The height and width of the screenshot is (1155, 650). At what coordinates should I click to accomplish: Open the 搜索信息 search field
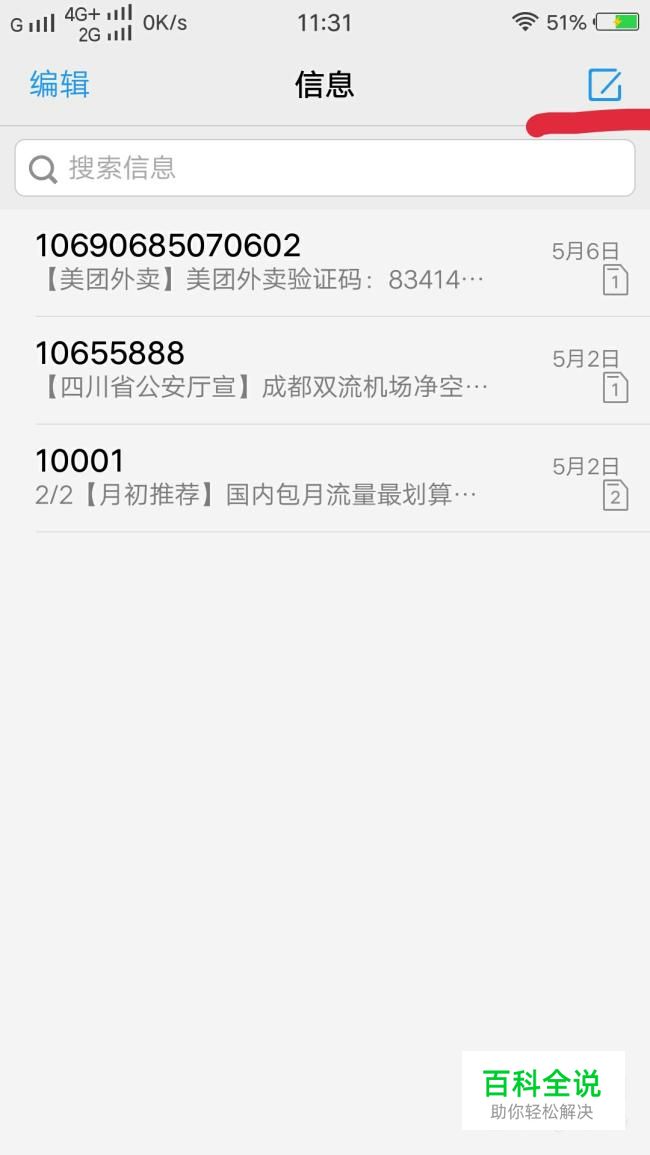click(324, 168)
